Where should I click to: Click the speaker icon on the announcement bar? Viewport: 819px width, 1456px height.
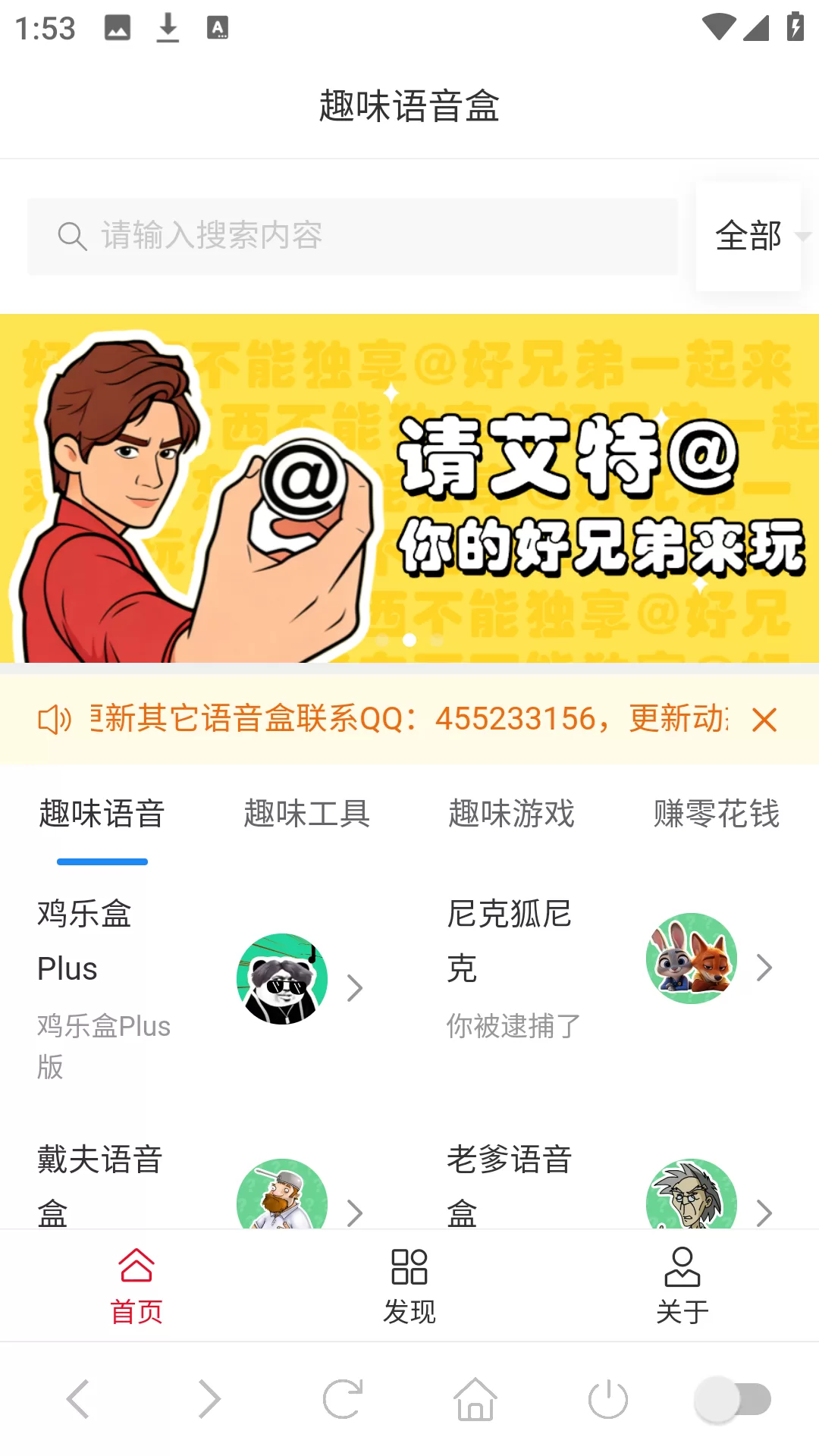coord(55,719)
